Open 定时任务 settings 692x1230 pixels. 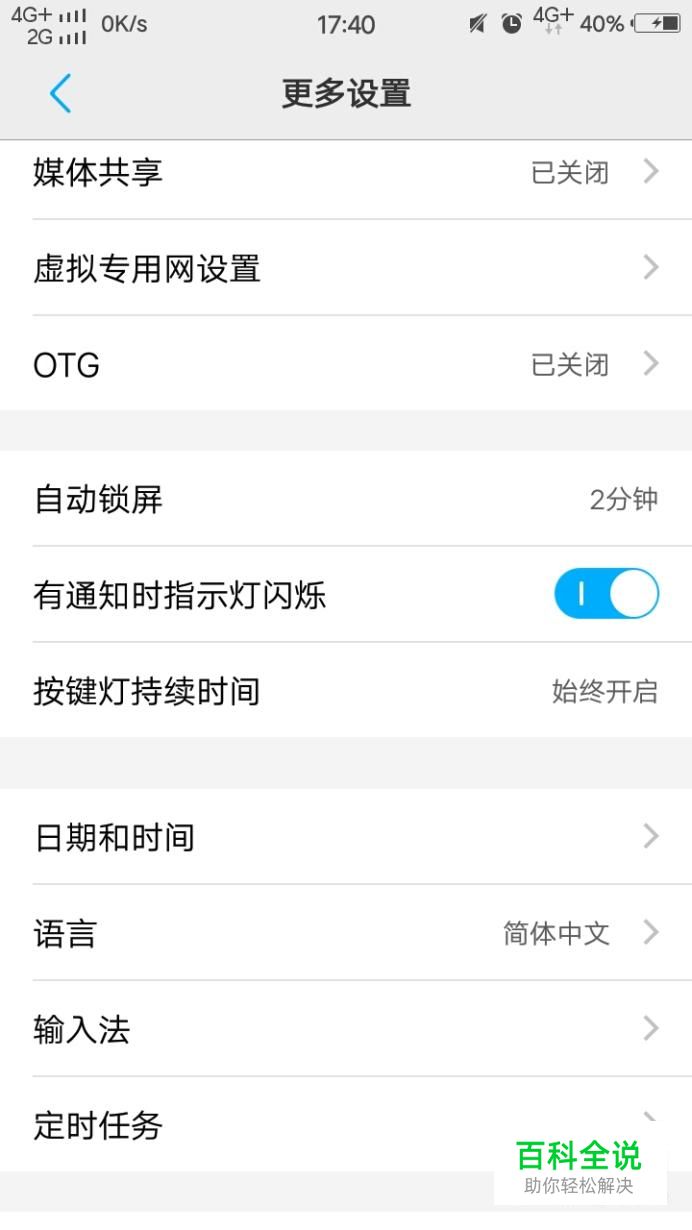[x=346, y=1124]
